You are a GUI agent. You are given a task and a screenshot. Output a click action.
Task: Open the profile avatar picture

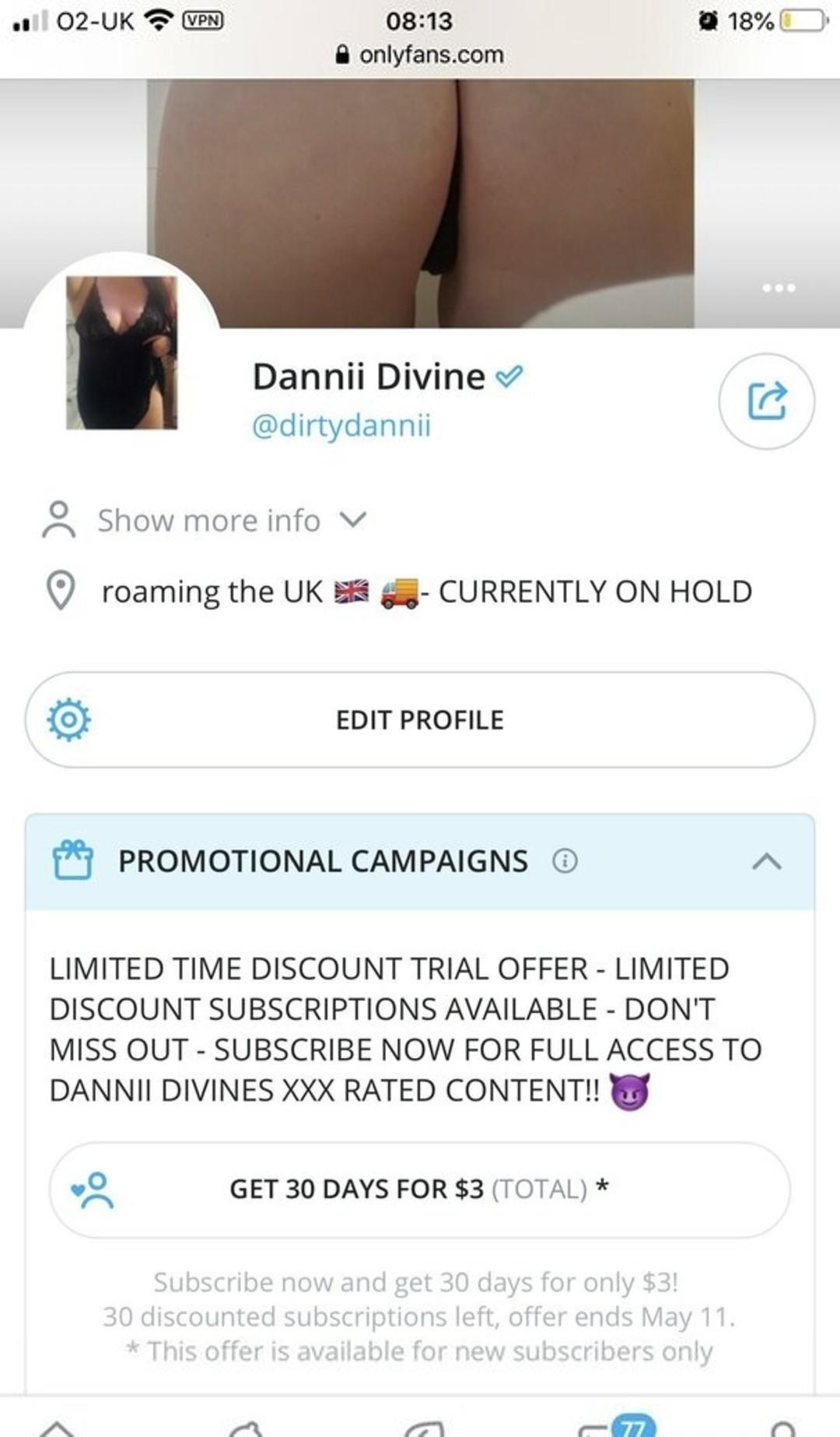121,352
